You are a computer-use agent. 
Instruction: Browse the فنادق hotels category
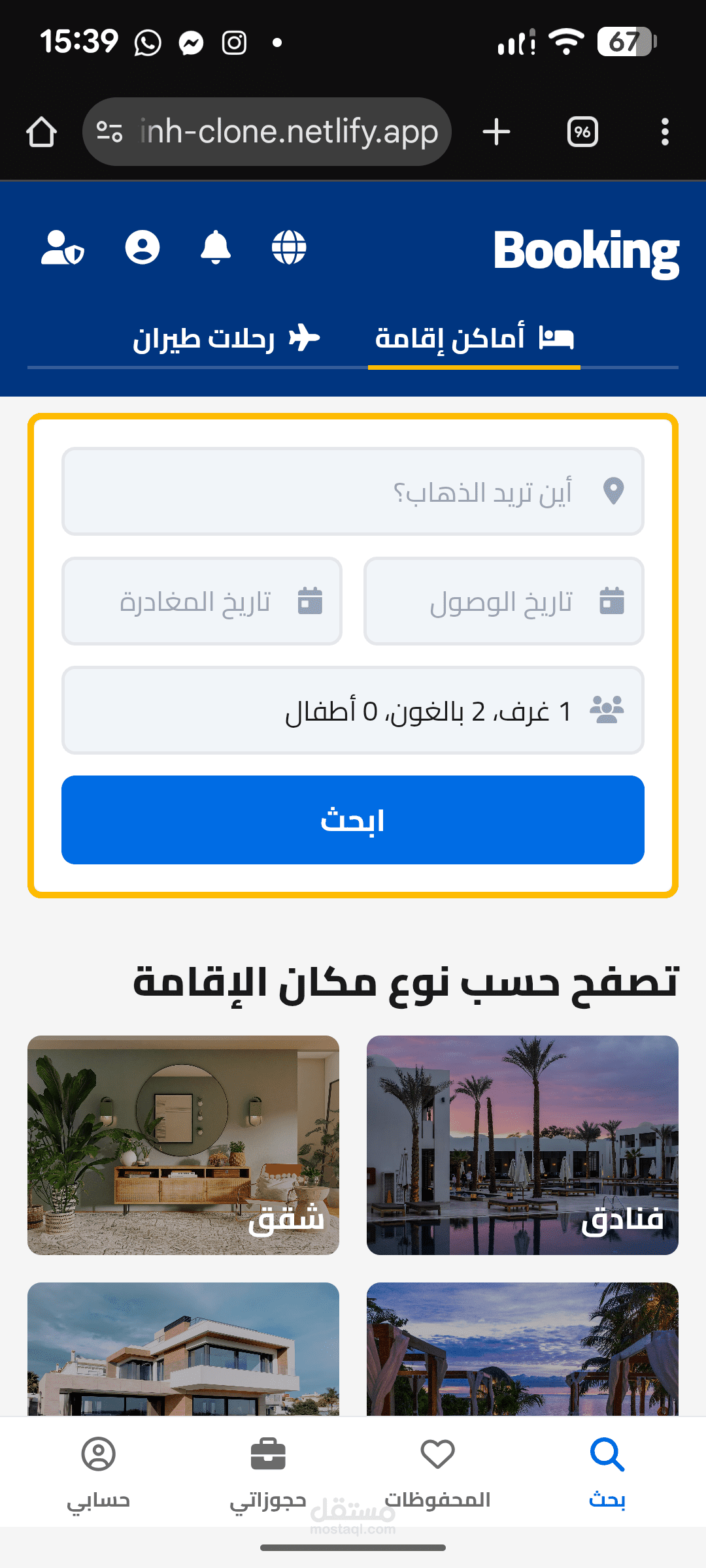click(522, 1145)
